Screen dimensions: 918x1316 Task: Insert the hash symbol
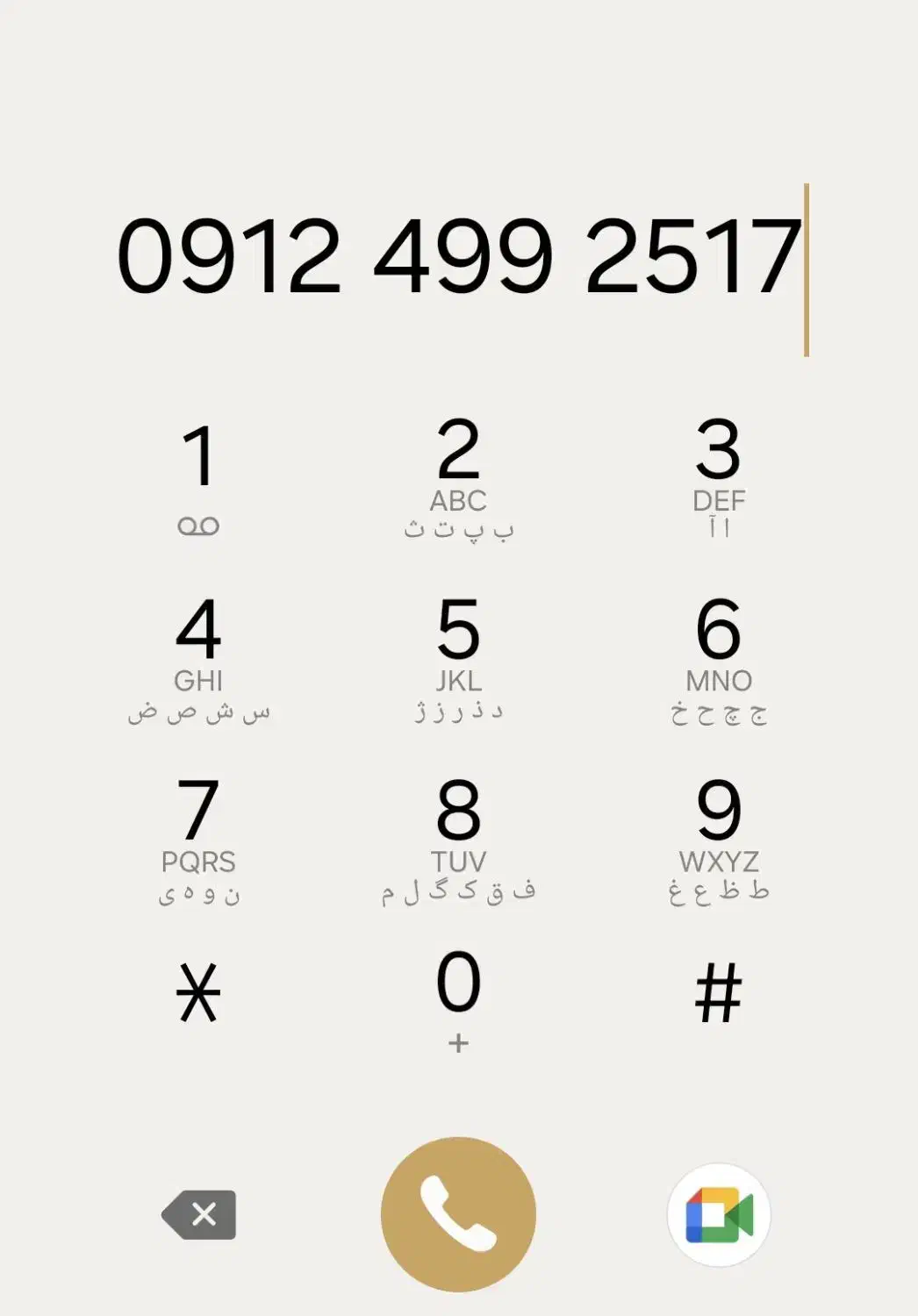718,993
